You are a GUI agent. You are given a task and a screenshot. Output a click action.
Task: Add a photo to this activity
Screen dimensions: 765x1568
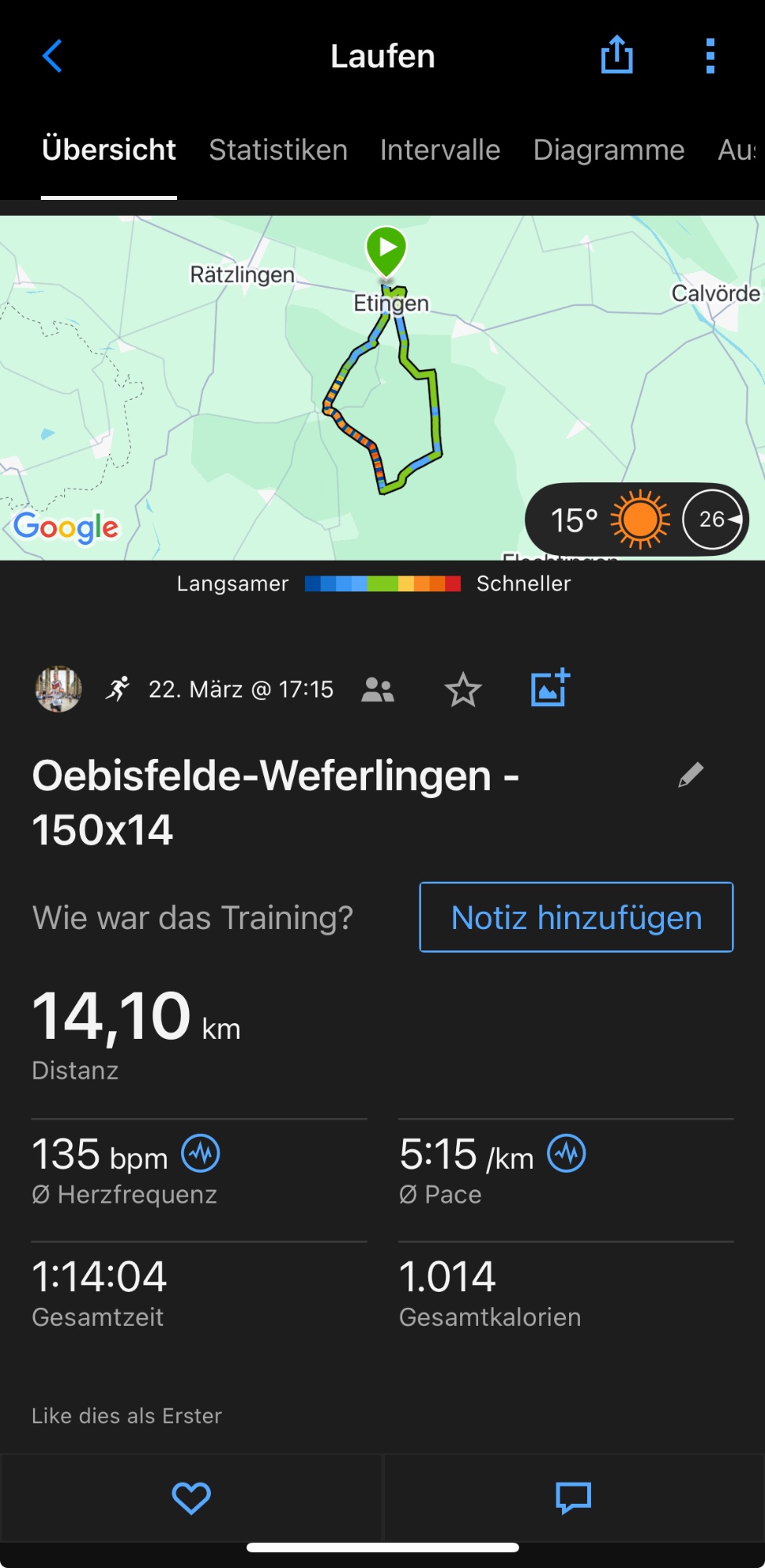(x=549, y=688)
